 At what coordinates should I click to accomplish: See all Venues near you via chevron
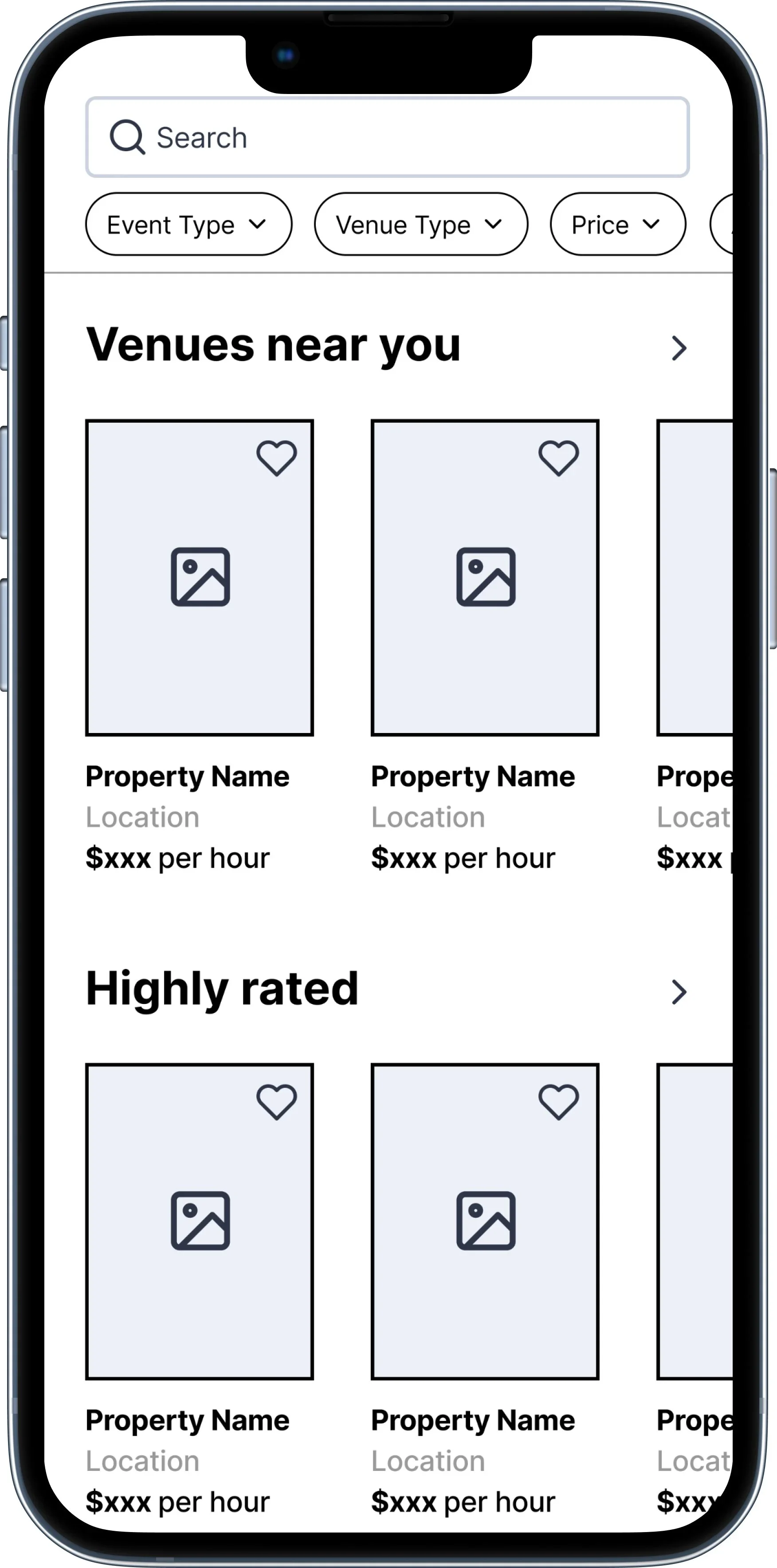[x=679, y=348]
